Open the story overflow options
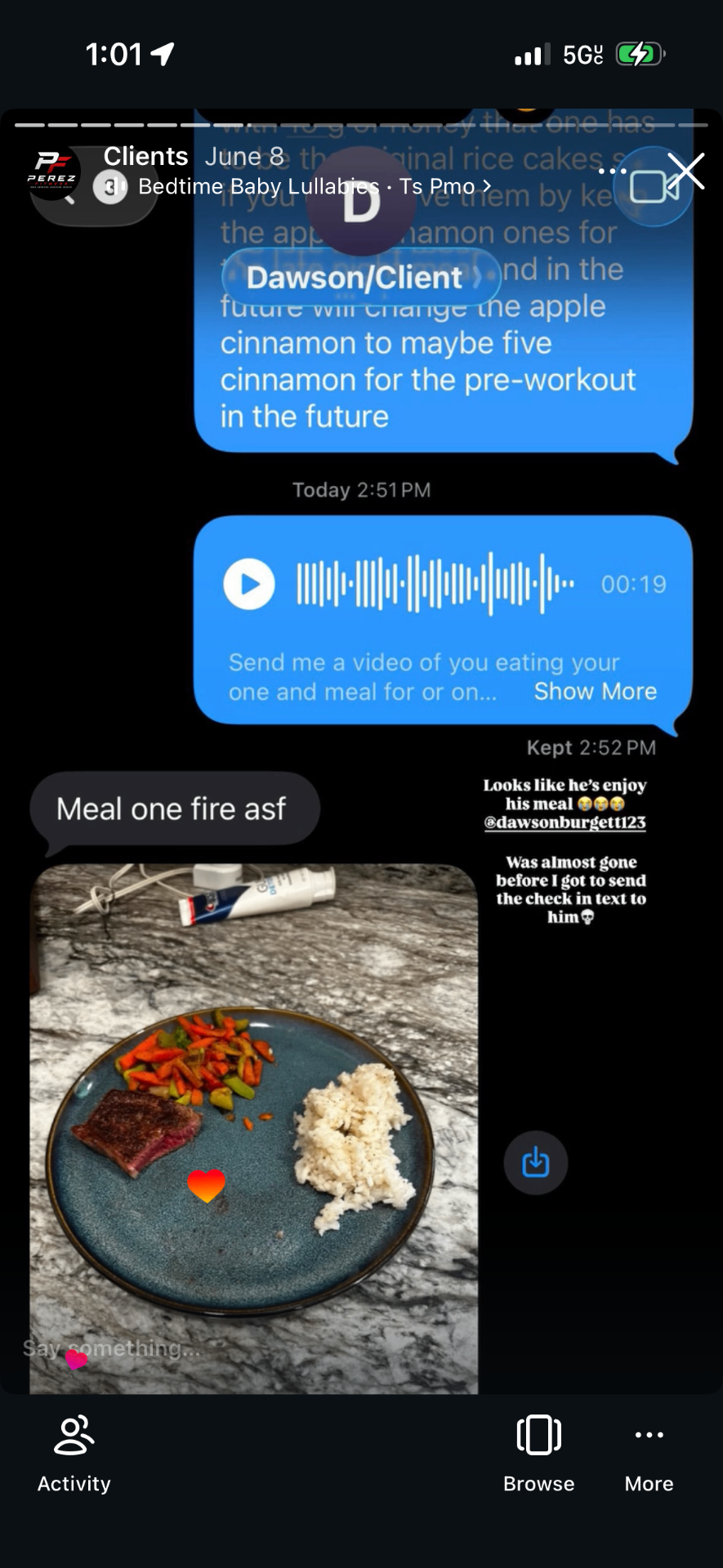 [612, 171]
